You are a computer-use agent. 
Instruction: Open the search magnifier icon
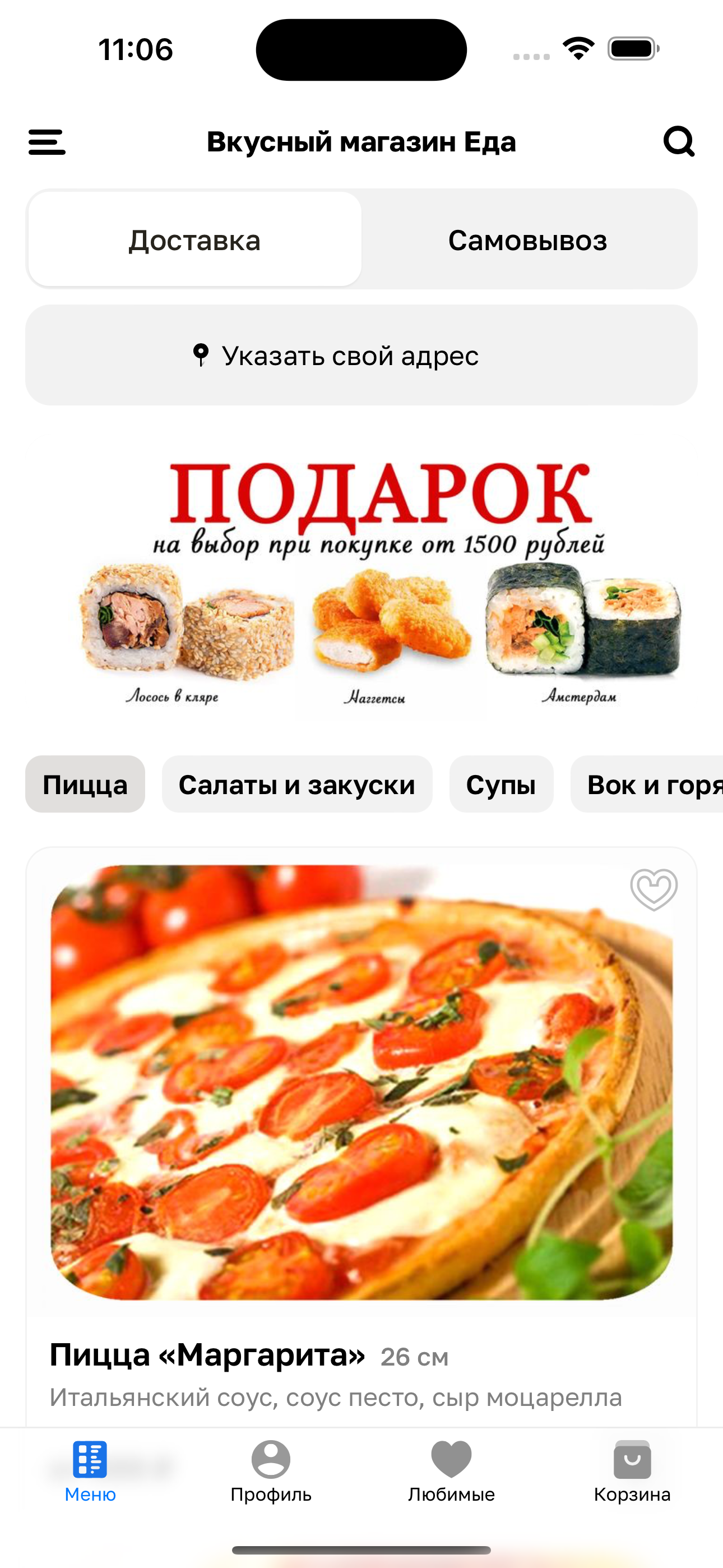pos(679,142)
